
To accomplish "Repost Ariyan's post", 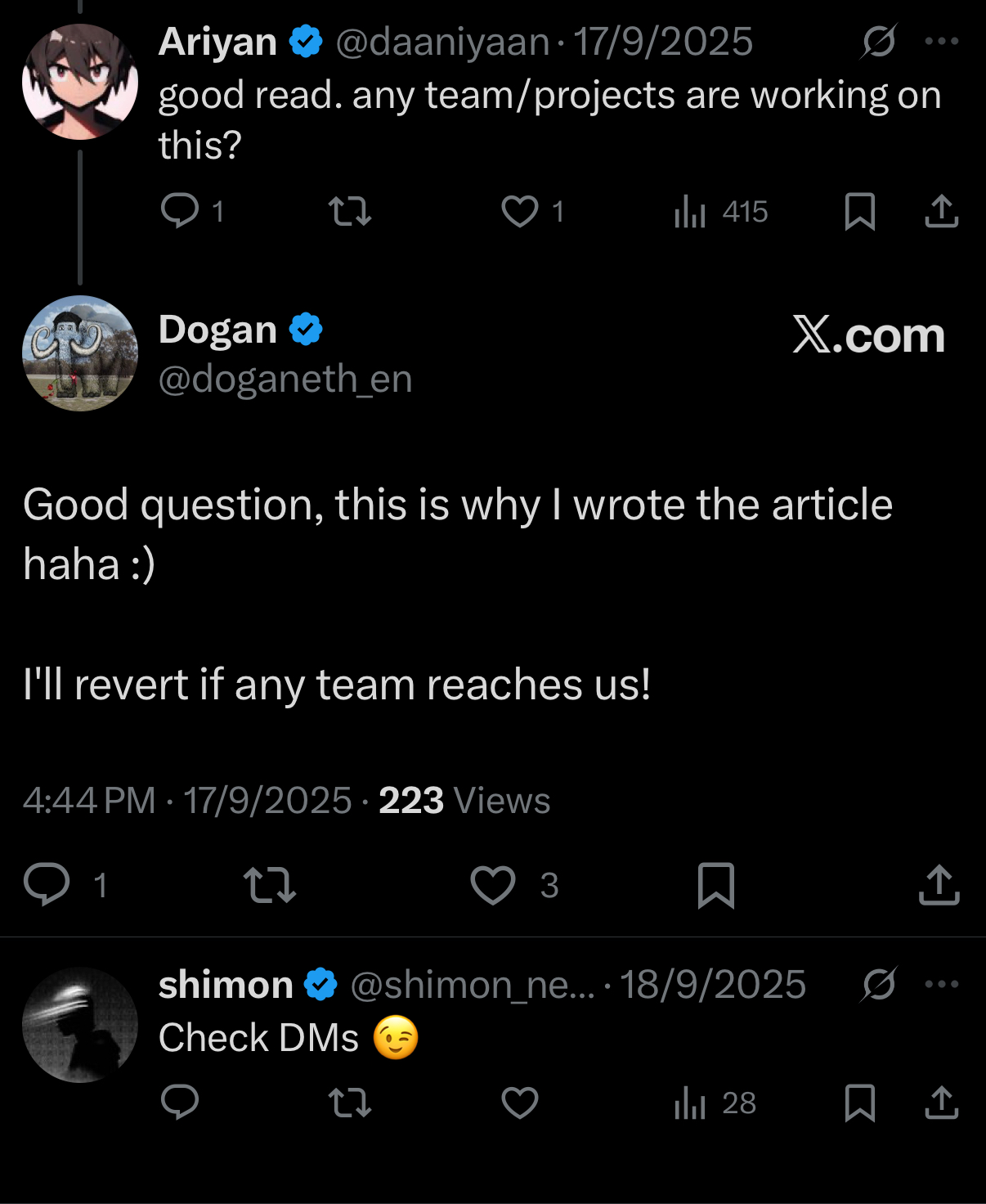I will click(350, 212).
